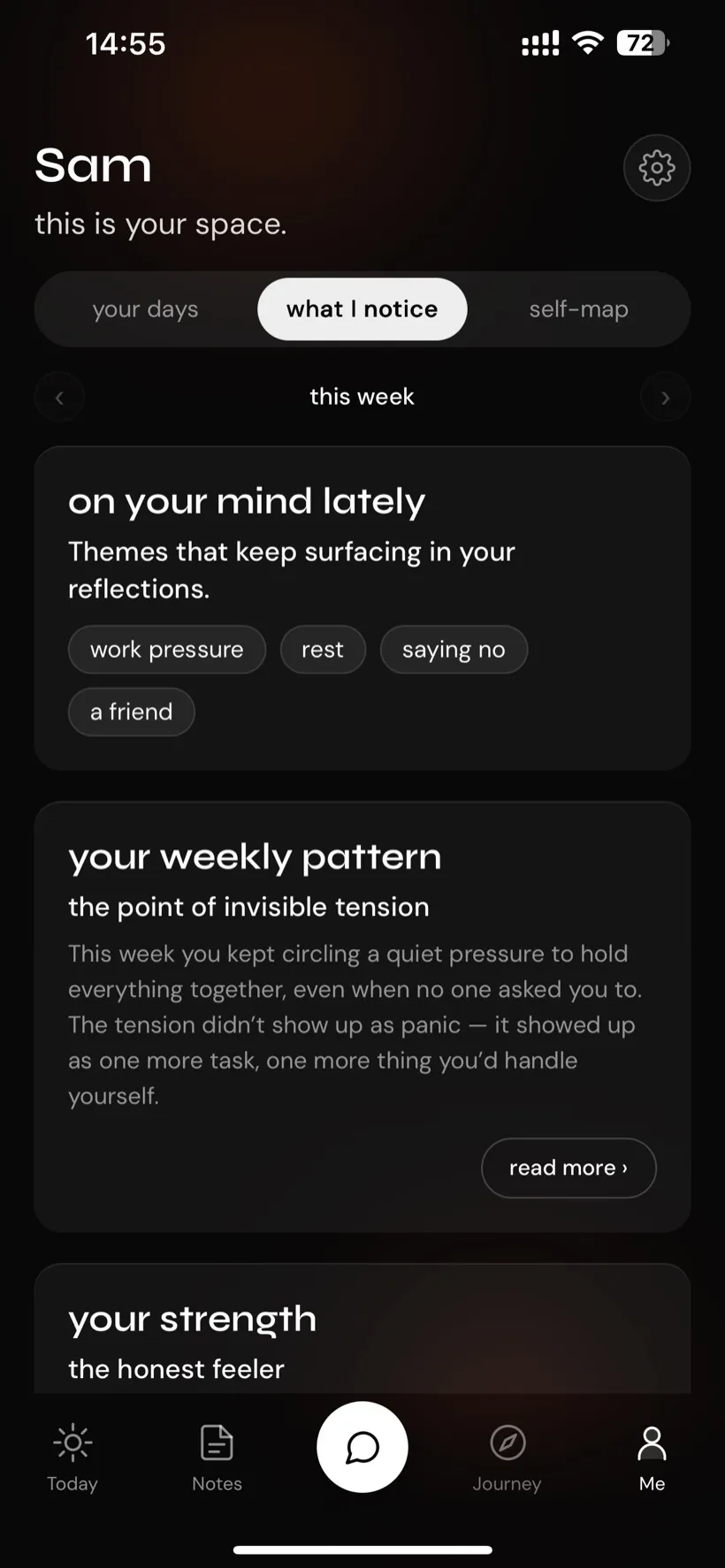The height and width of the screenshot is (1568, 725).
Task: Switch to the Journey tab
Action: click(507, 1458)
